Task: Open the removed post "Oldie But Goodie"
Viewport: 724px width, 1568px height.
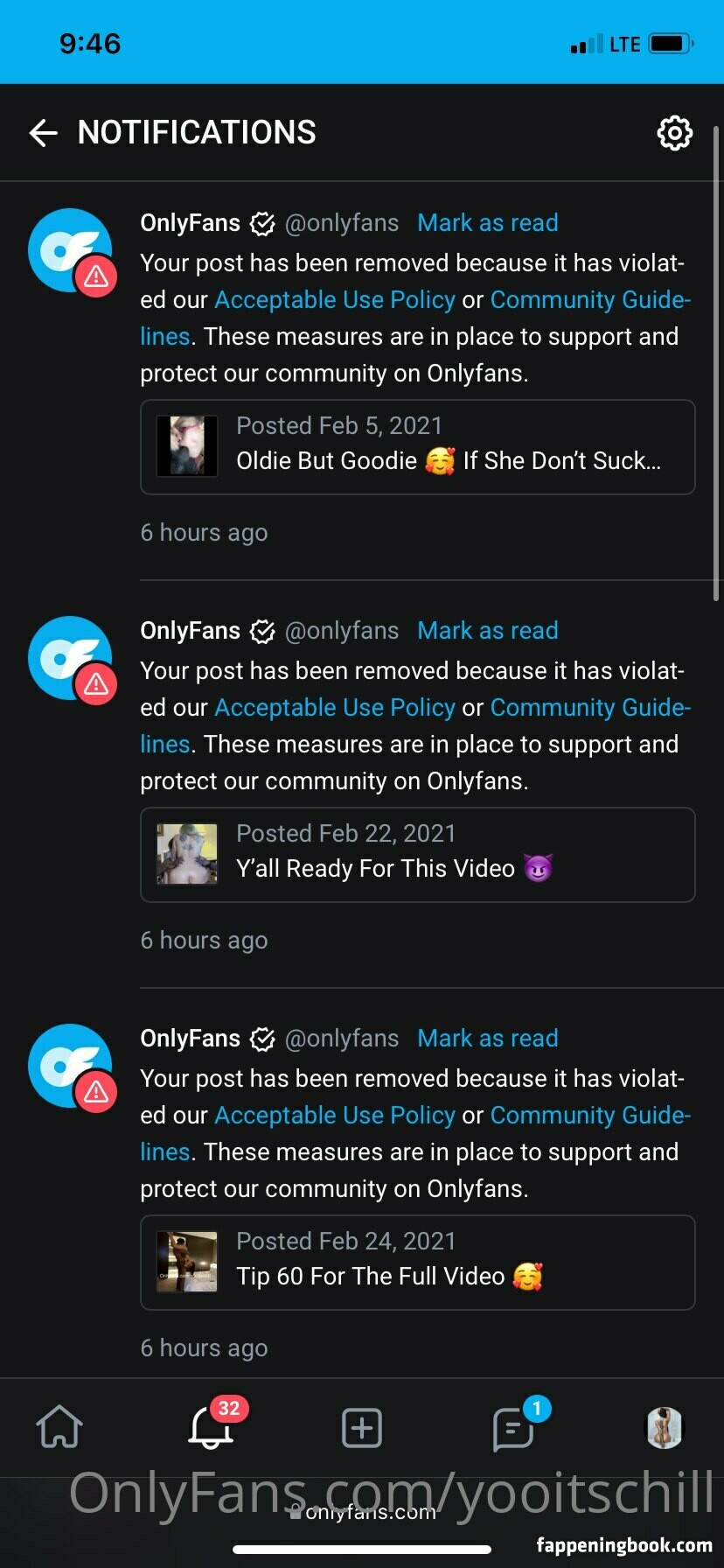Action: pos(417,447)
